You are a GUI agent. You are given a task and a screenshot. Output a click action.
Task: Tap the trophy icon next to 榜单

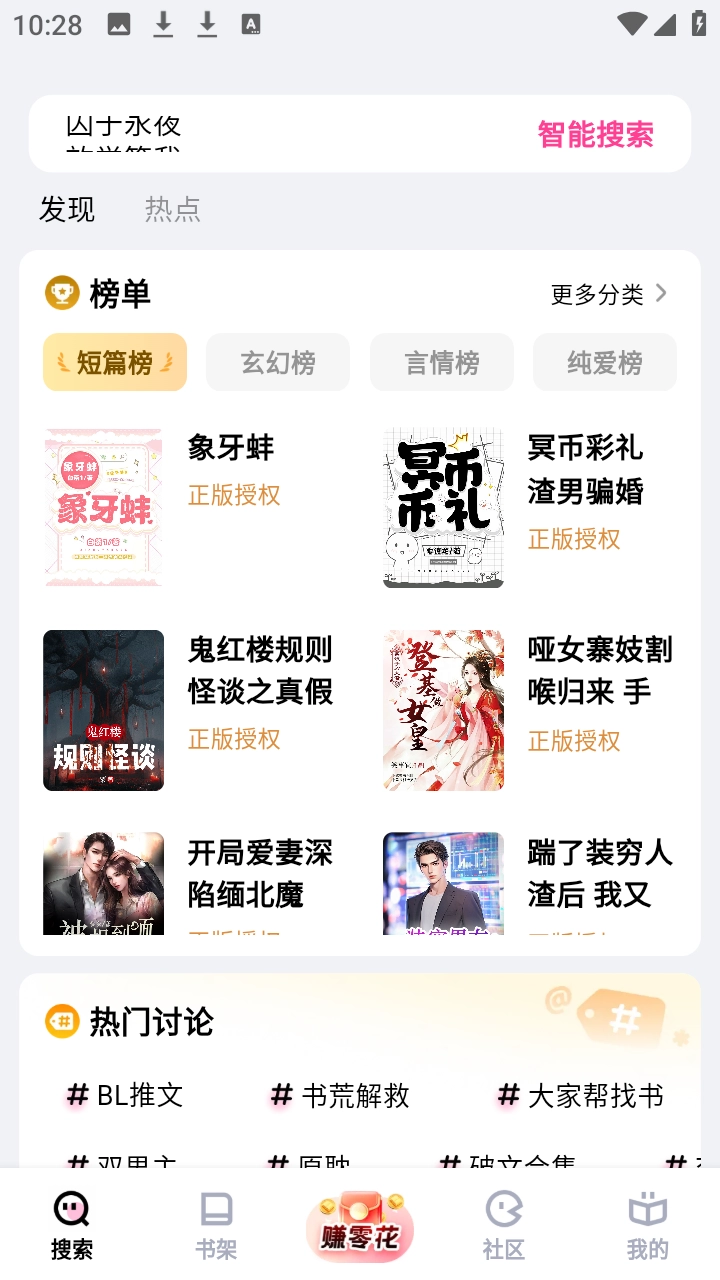click(x=61, y=293)
